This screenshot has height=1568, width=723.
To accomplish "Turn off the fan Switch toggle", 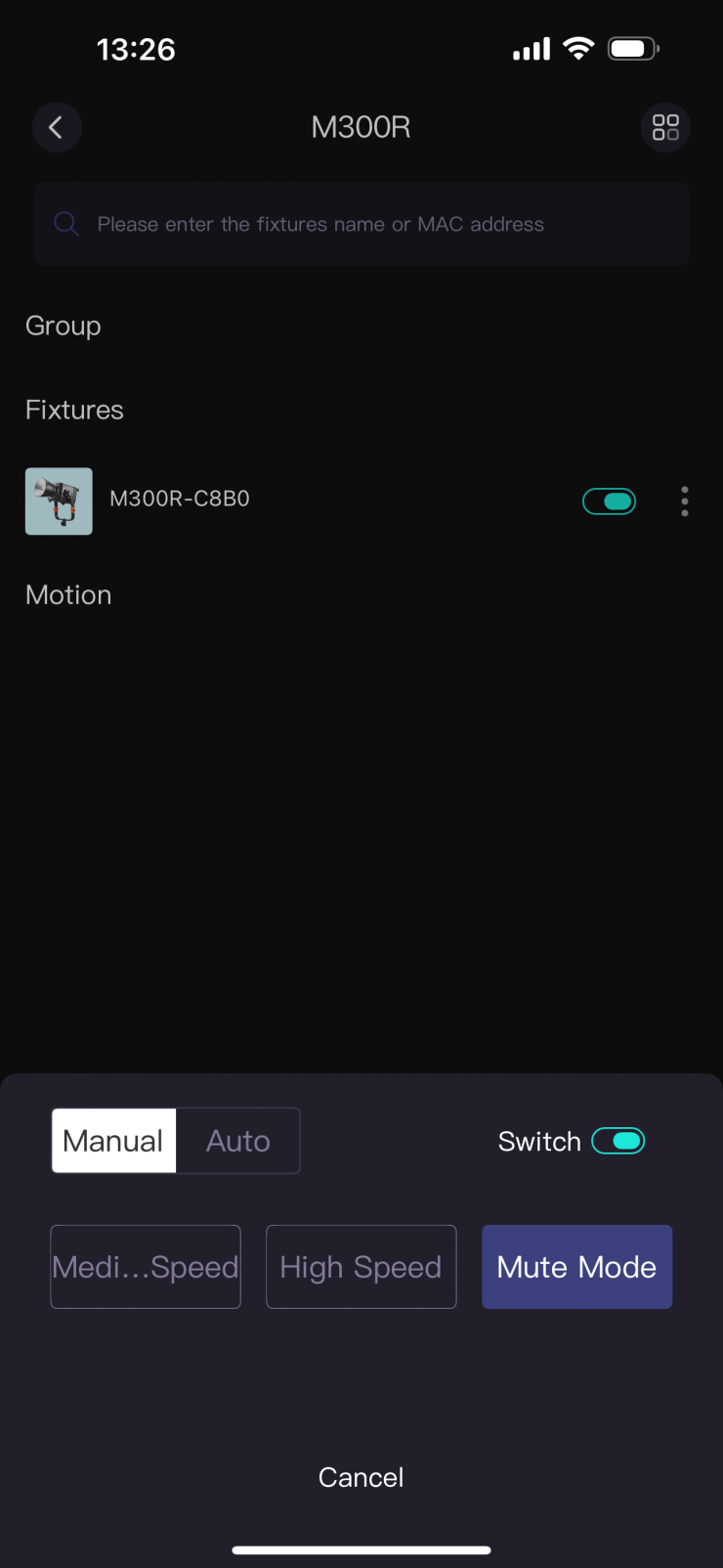I will 618,1141.
